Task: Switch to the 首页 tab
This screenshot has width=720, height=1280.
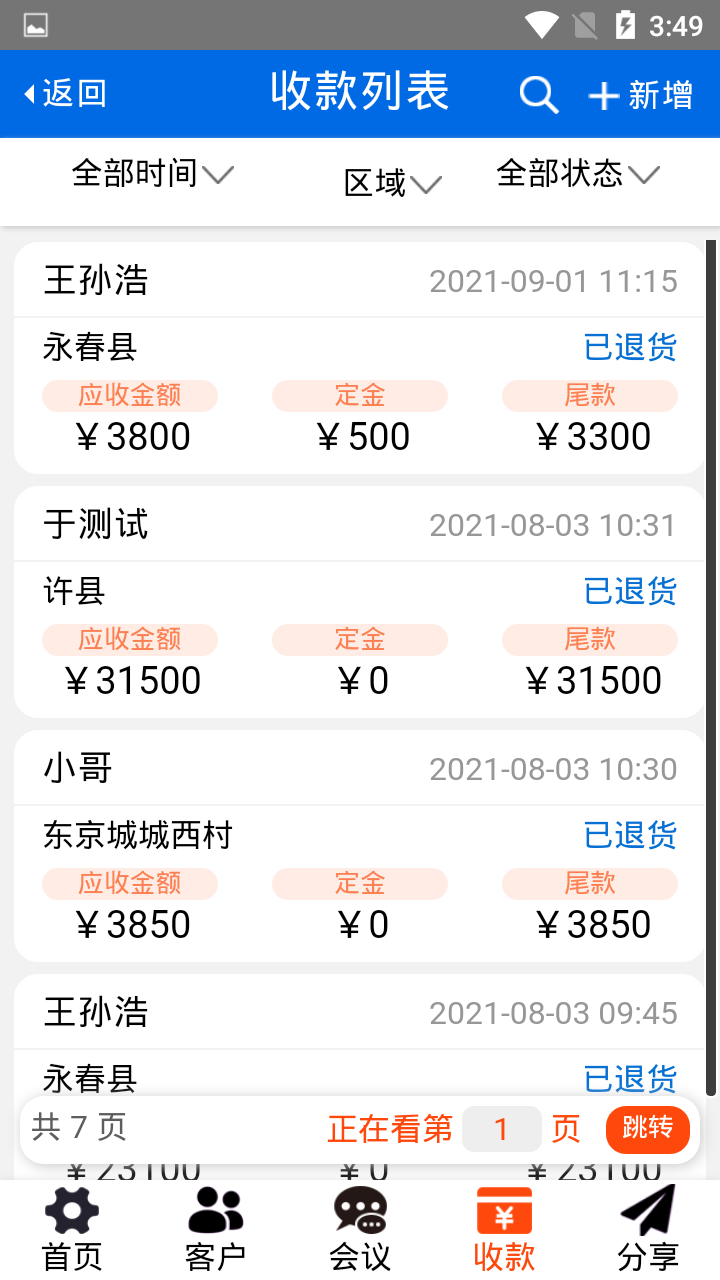Action: pyautogui.click(x=72, y=1230)
